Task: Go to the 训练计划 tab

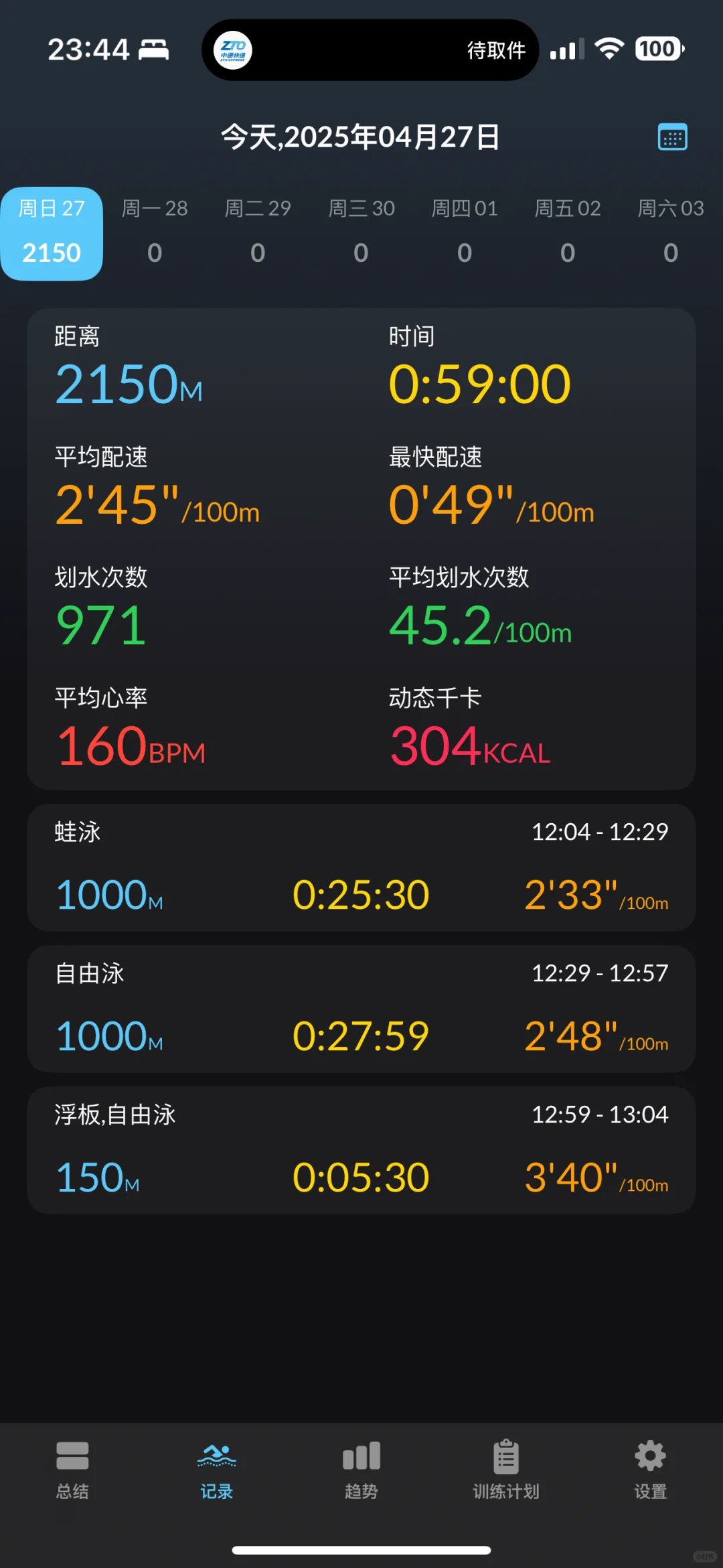Action: pos(506,1470)
